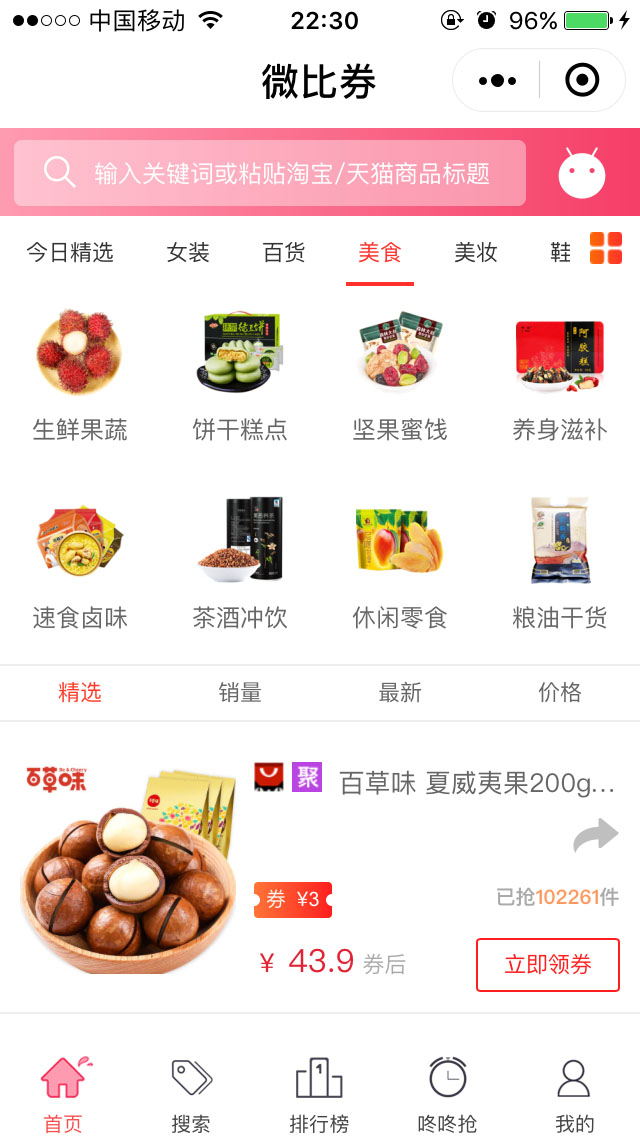Viewport: 640px width, 1136px height.
Task: Sort products by 价格
Action: click(560, 692)
